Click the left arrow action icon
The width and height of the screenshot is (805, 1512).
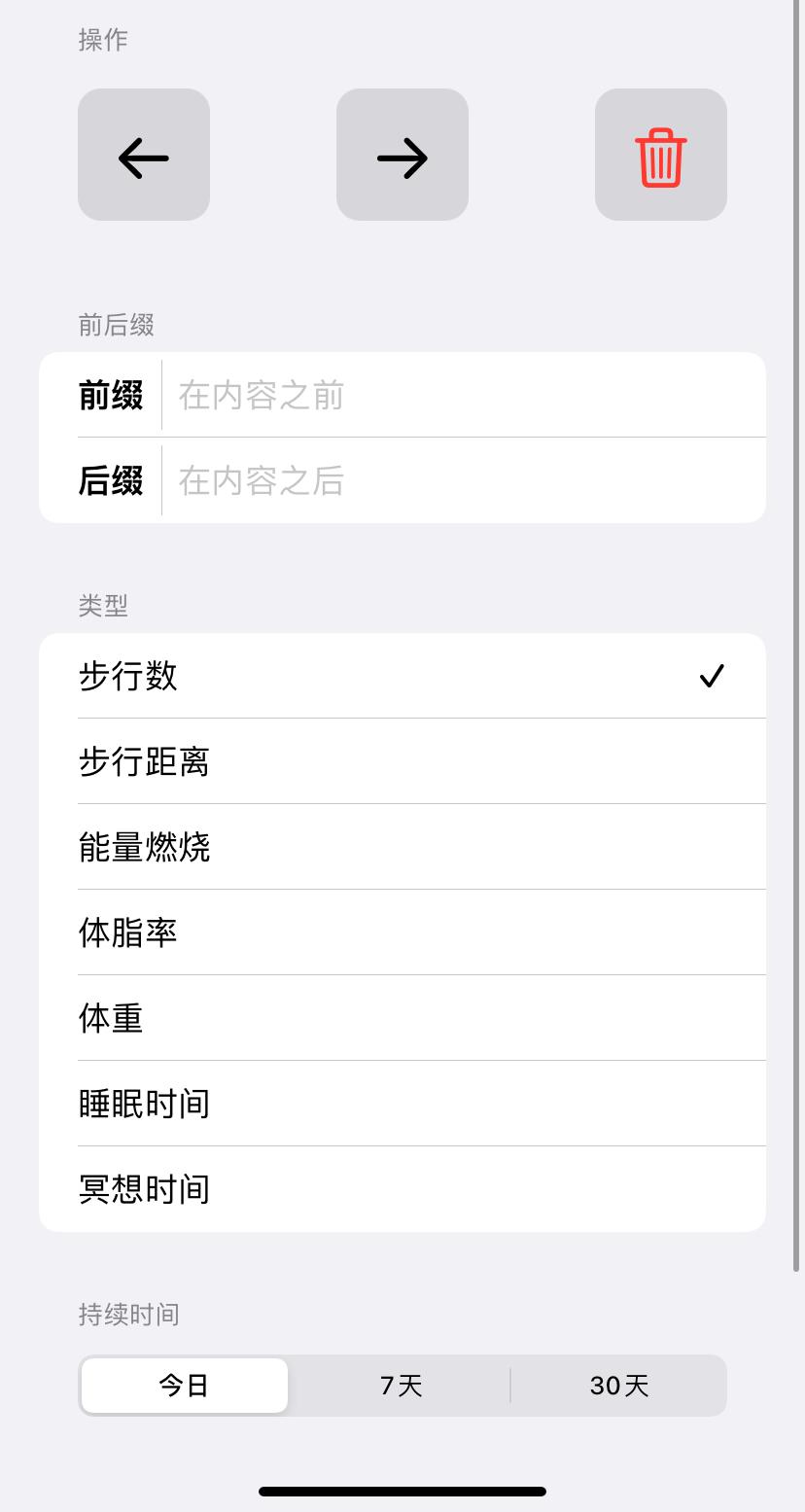tap(143, 155)
